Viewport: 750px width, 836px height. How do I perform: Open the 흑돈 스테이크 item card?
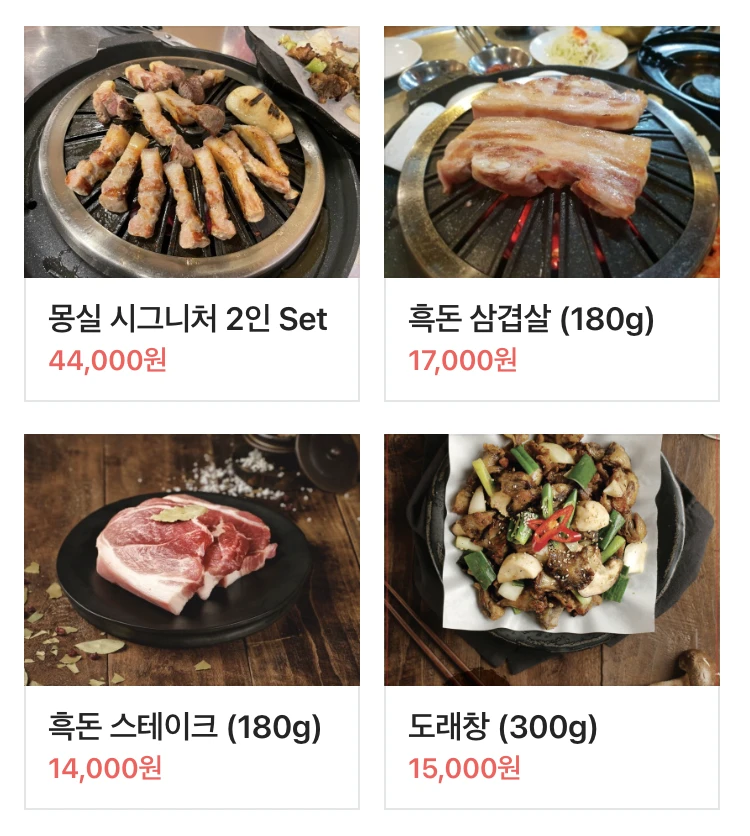coord(190,610)
